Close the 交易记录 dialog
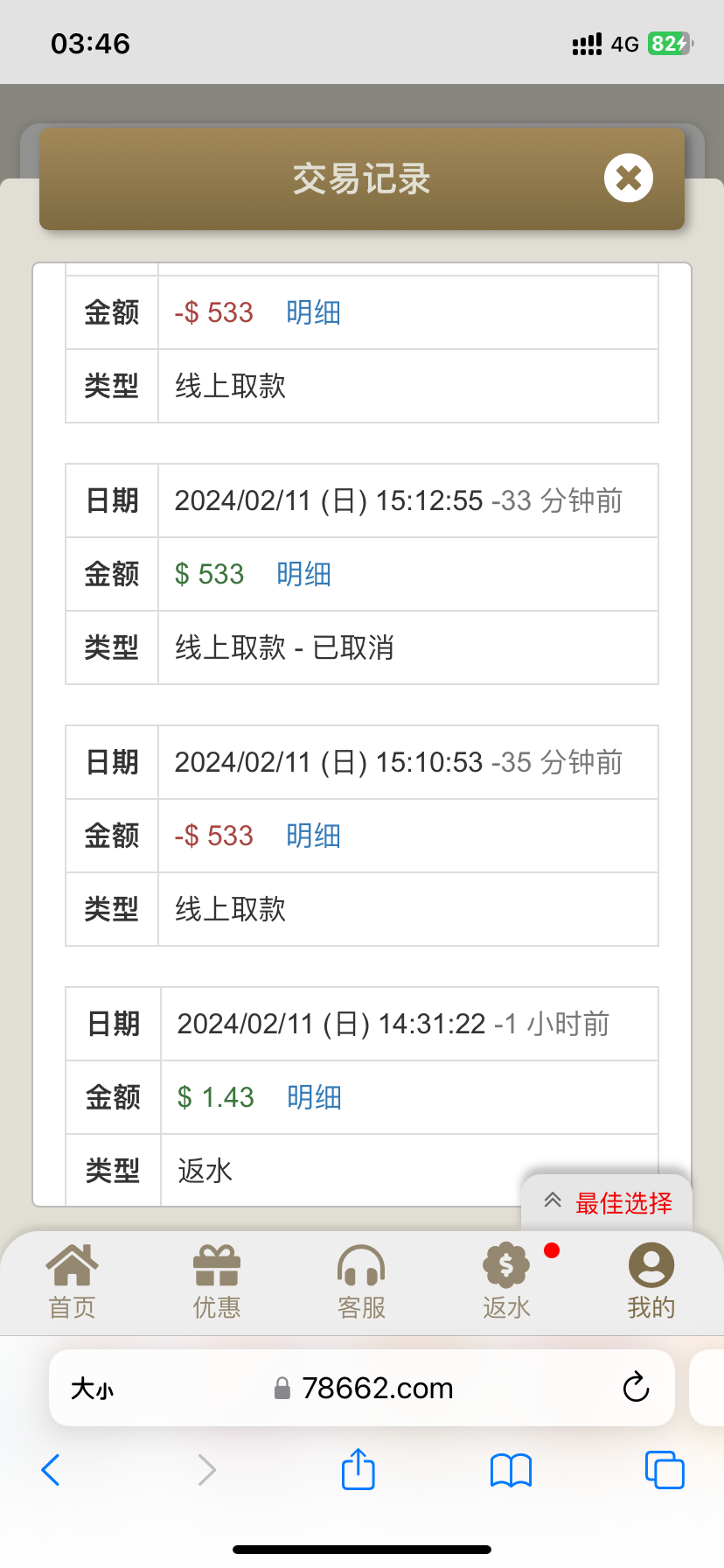724x1568 pixels. click(628, 178)
